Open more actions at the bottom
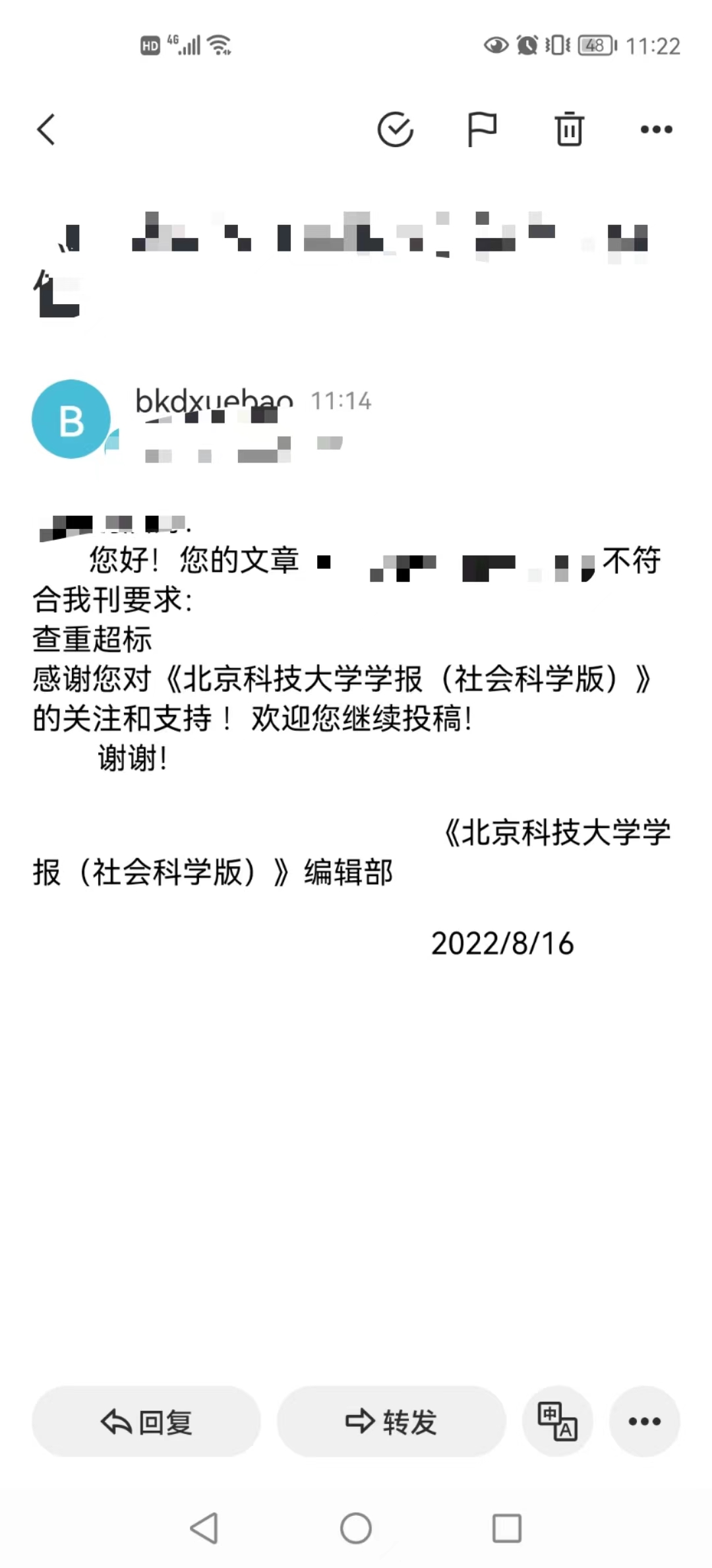 click(645, 1422)
